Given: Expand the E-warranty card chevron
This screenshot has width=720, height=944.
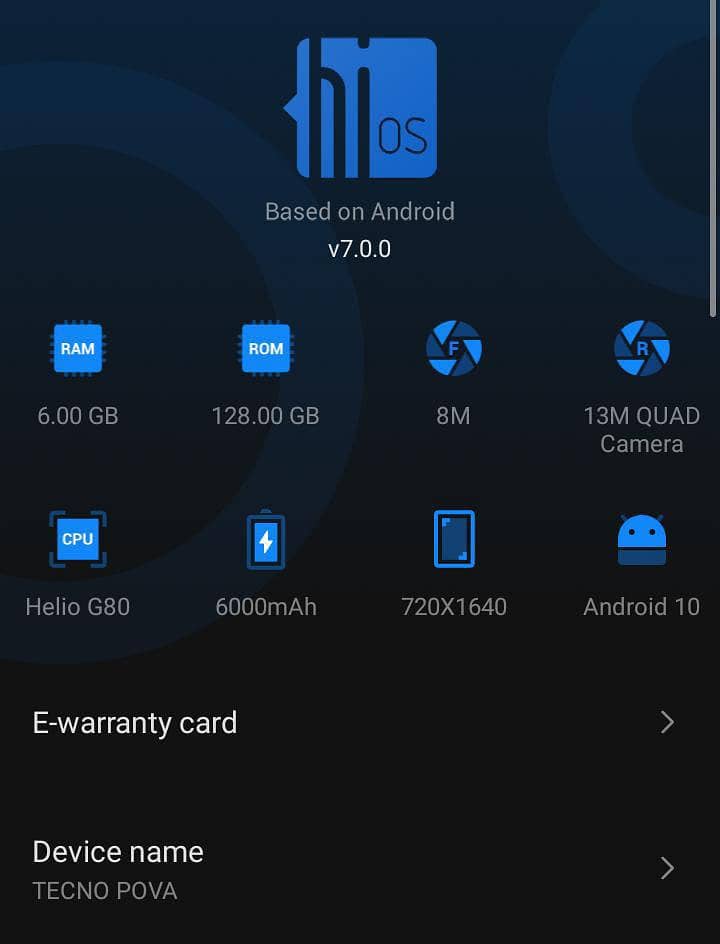Looking at the screenshot, I should point(668,722).
